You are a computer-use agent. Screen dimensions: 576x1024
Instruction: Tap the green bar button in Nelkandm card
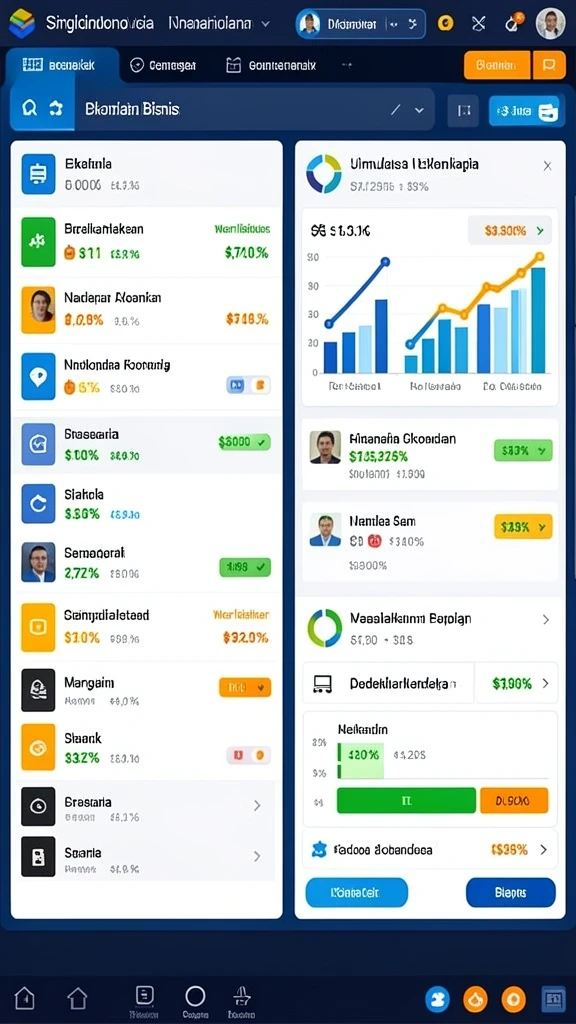(x=406, y=800)
